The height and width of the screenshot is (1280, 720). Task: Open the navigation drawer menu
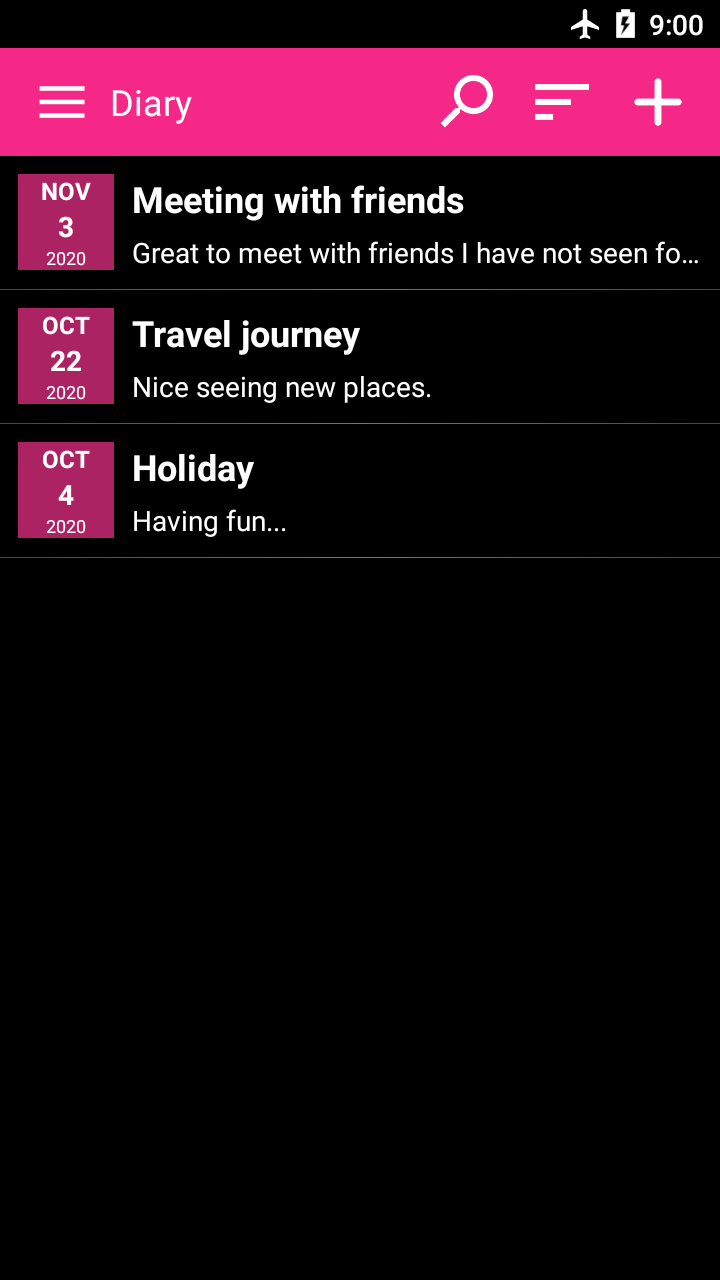coord(62,102)
